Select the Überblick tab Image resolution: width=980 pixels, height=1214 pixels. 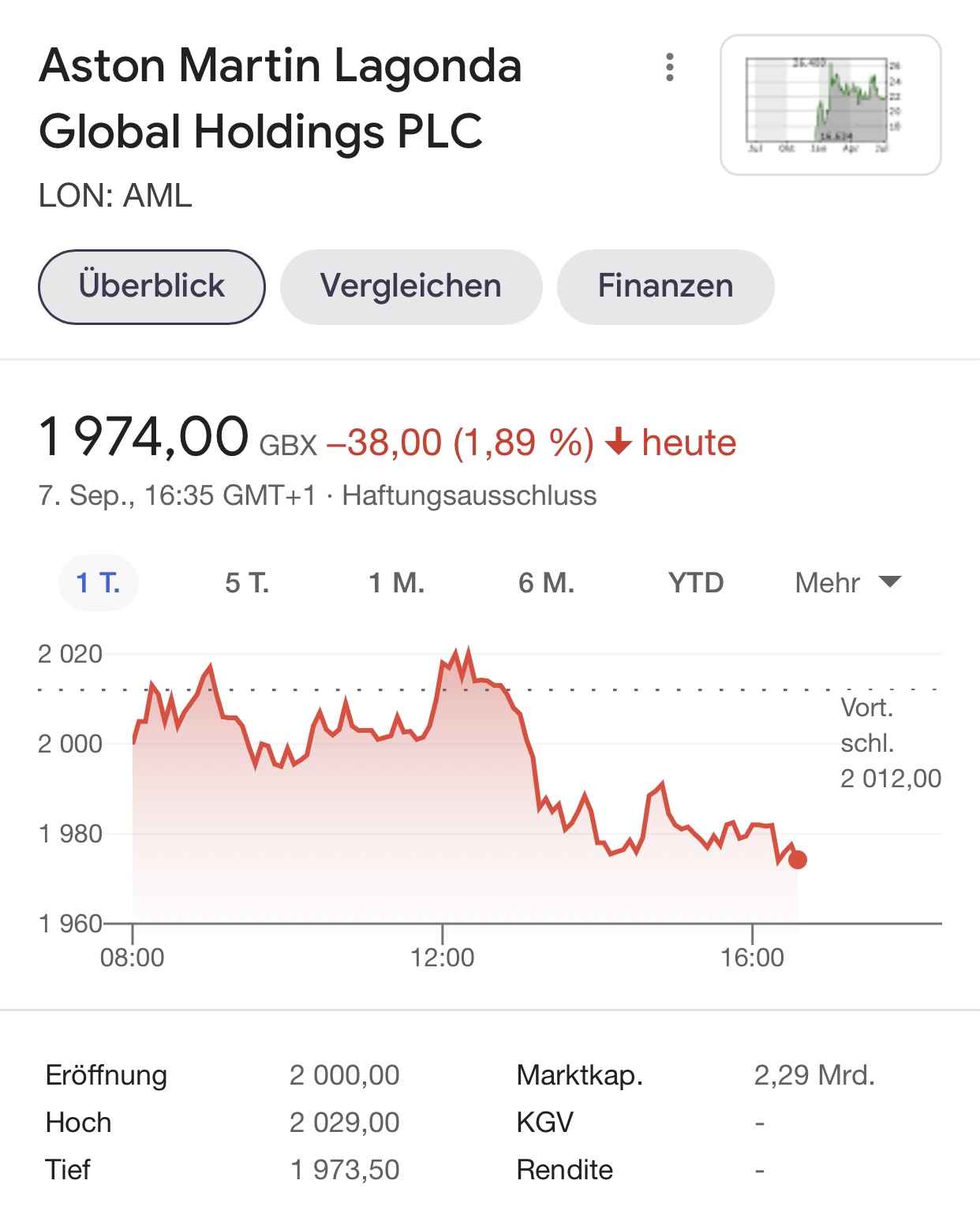(x=151, y=286)
